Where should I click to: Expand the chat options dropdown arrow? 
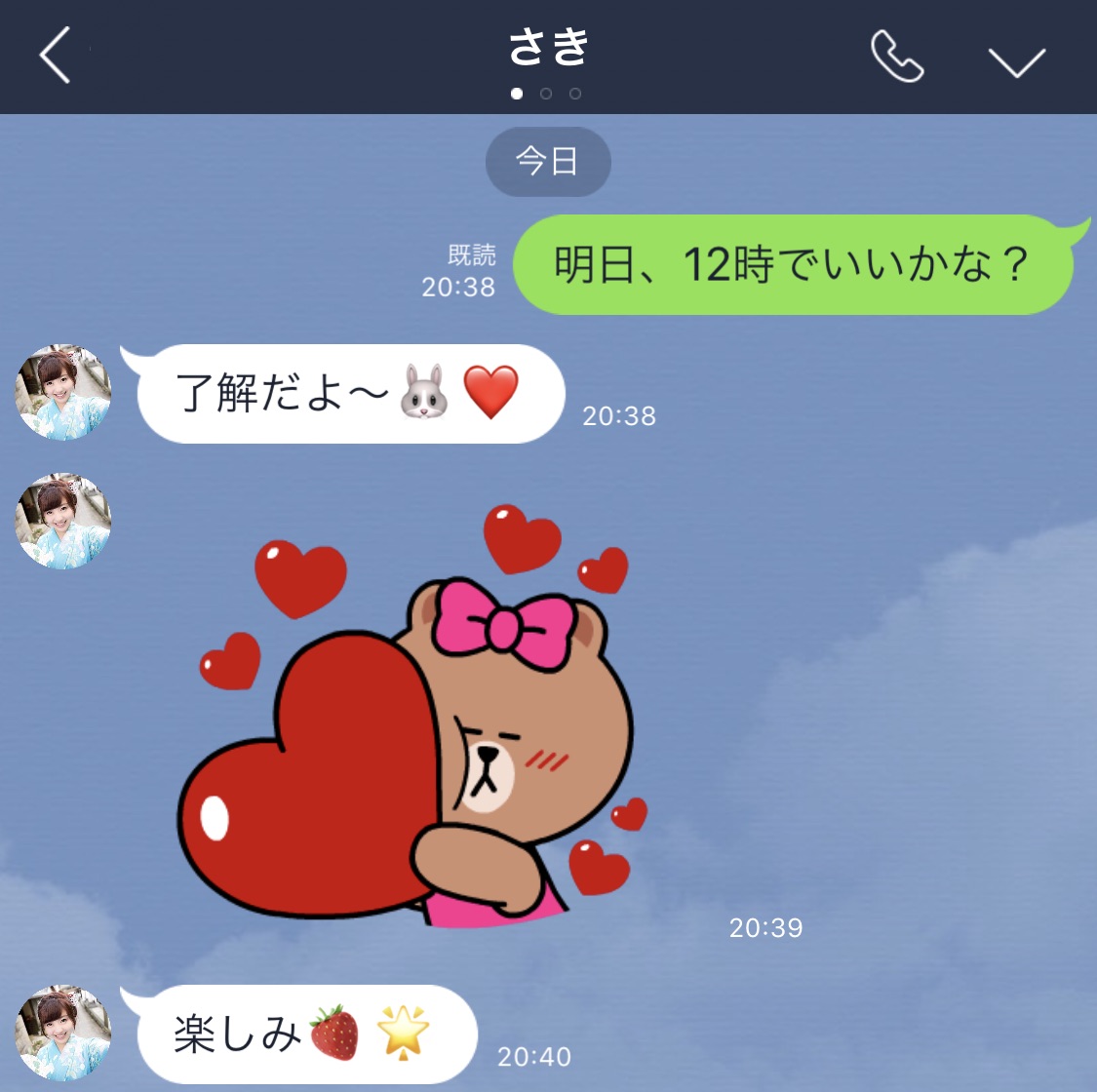tap(1016, 60)
